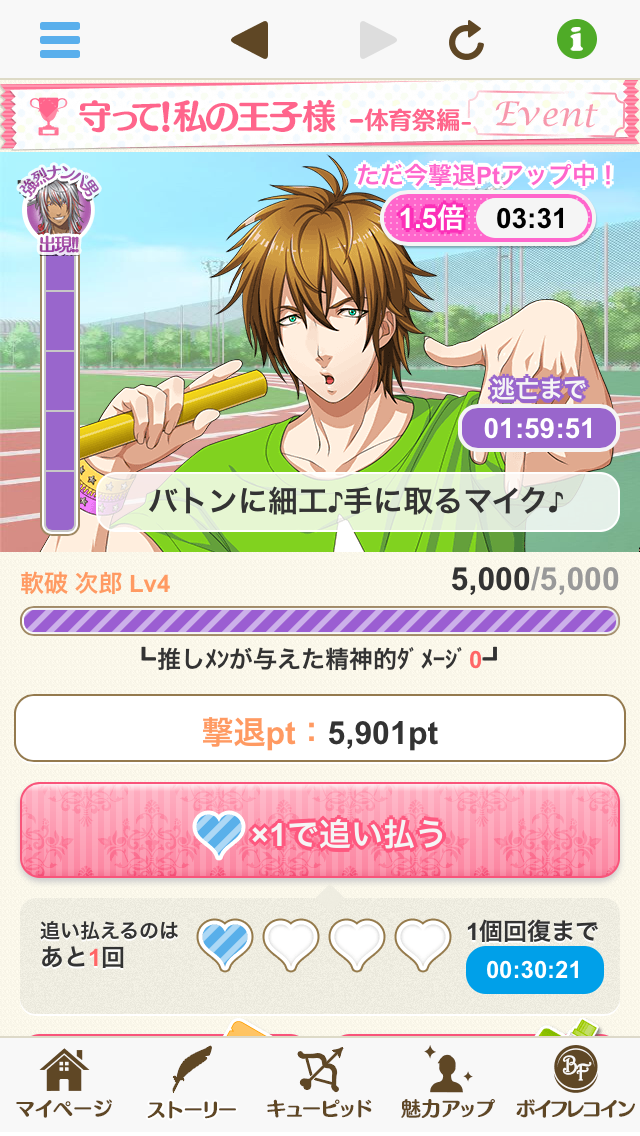Open the event title banner
This screenshot has width=640, height=1136.
pos(320,115)
